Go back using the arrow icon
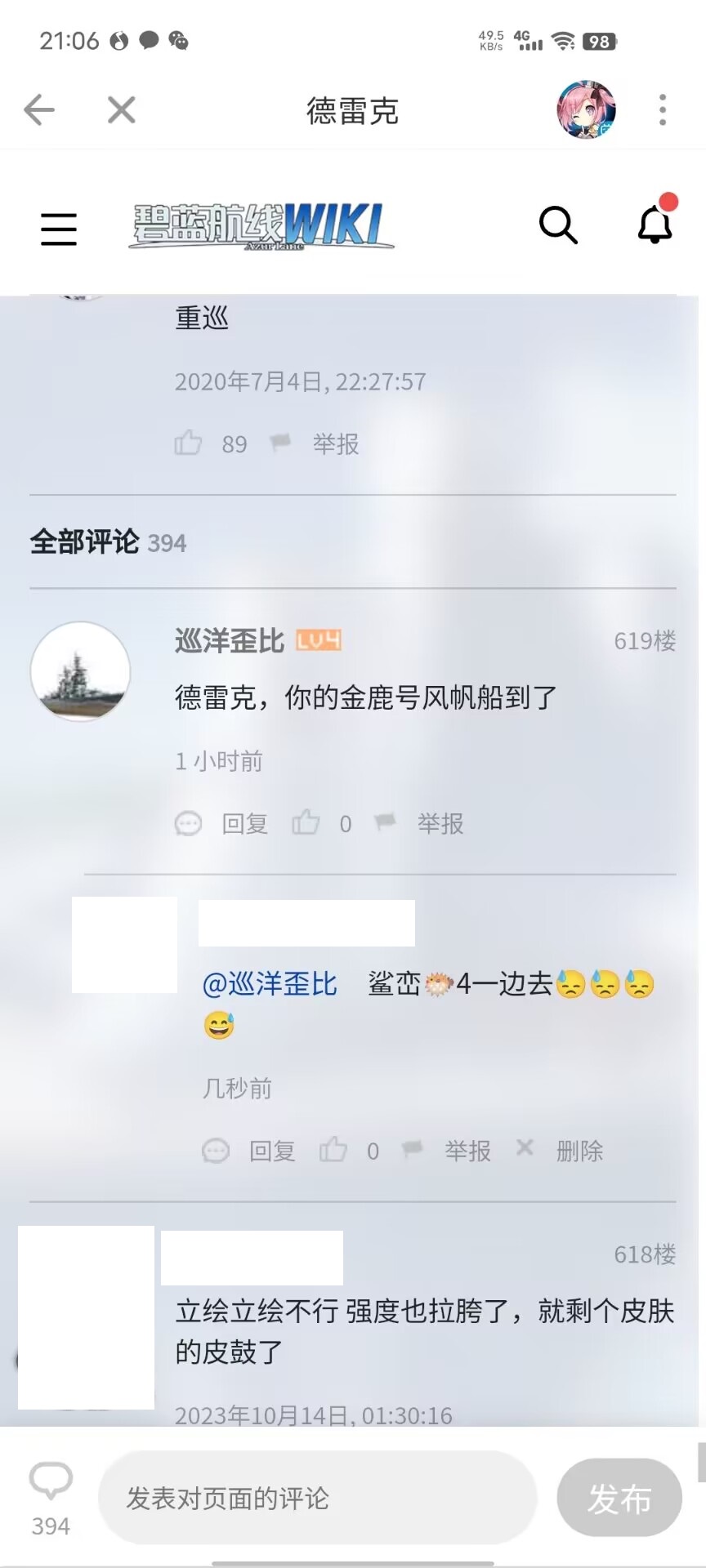 pyautogui.click(x=39, y=109)
